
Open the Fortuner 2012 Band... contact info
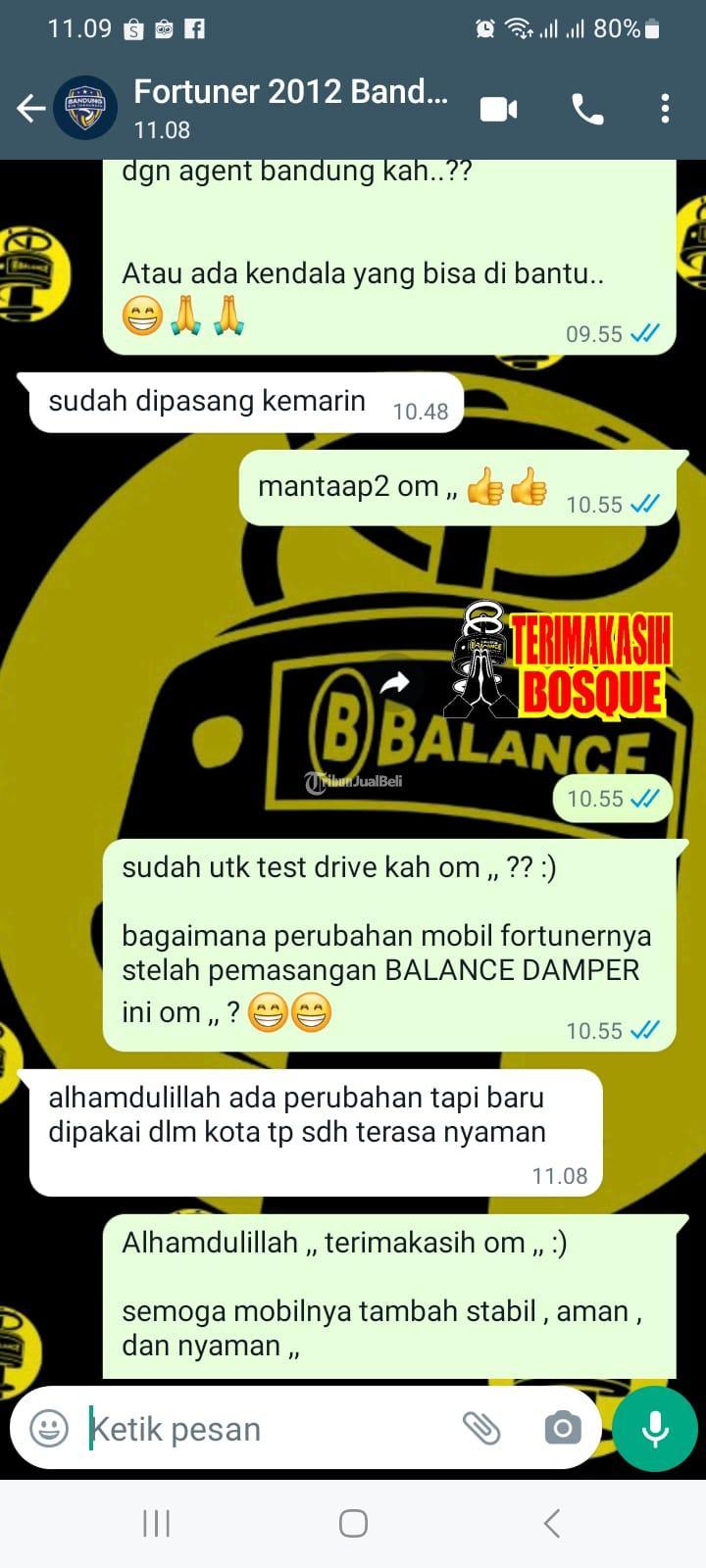[290, 108]
